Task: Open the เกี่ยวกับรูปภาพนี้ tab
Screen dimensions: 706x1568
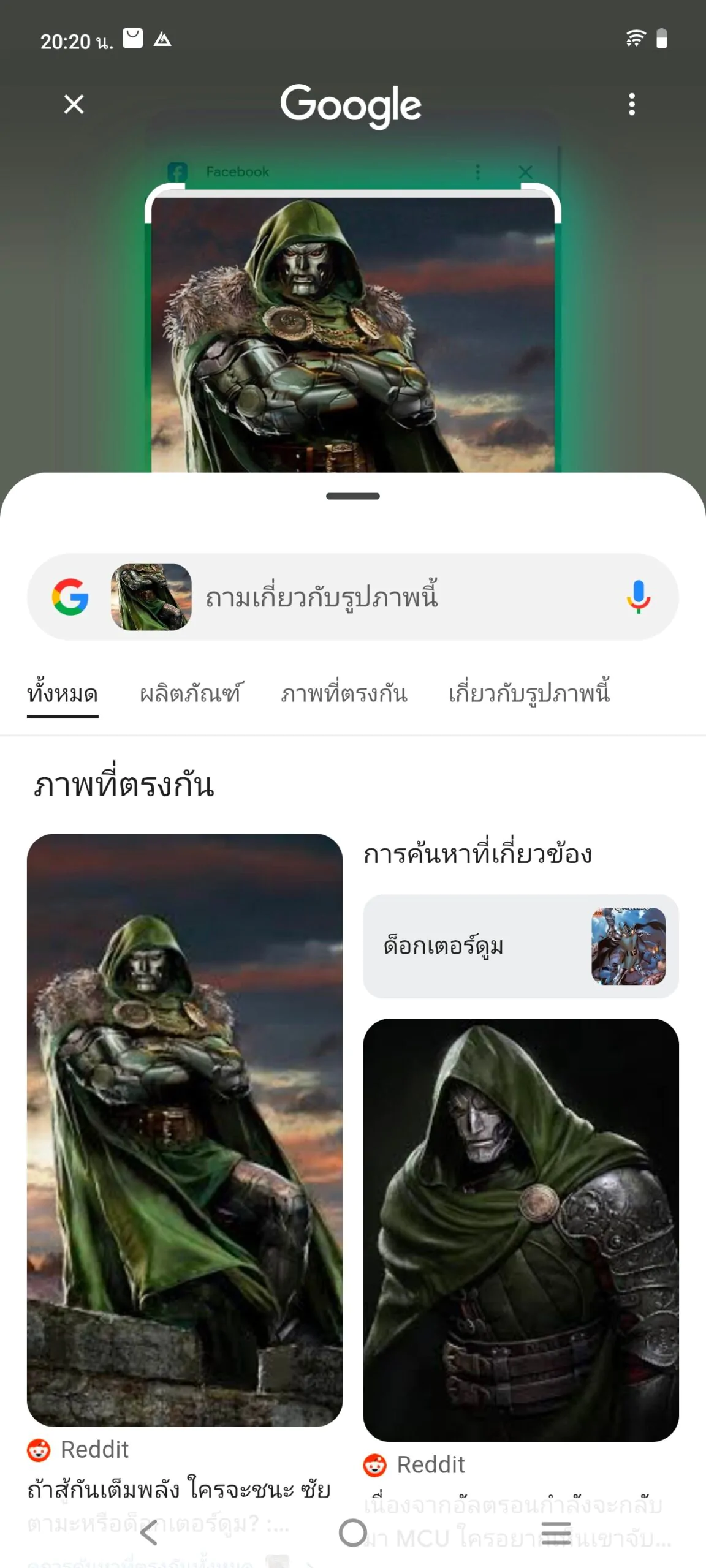Action: click(x=529, y=694)
